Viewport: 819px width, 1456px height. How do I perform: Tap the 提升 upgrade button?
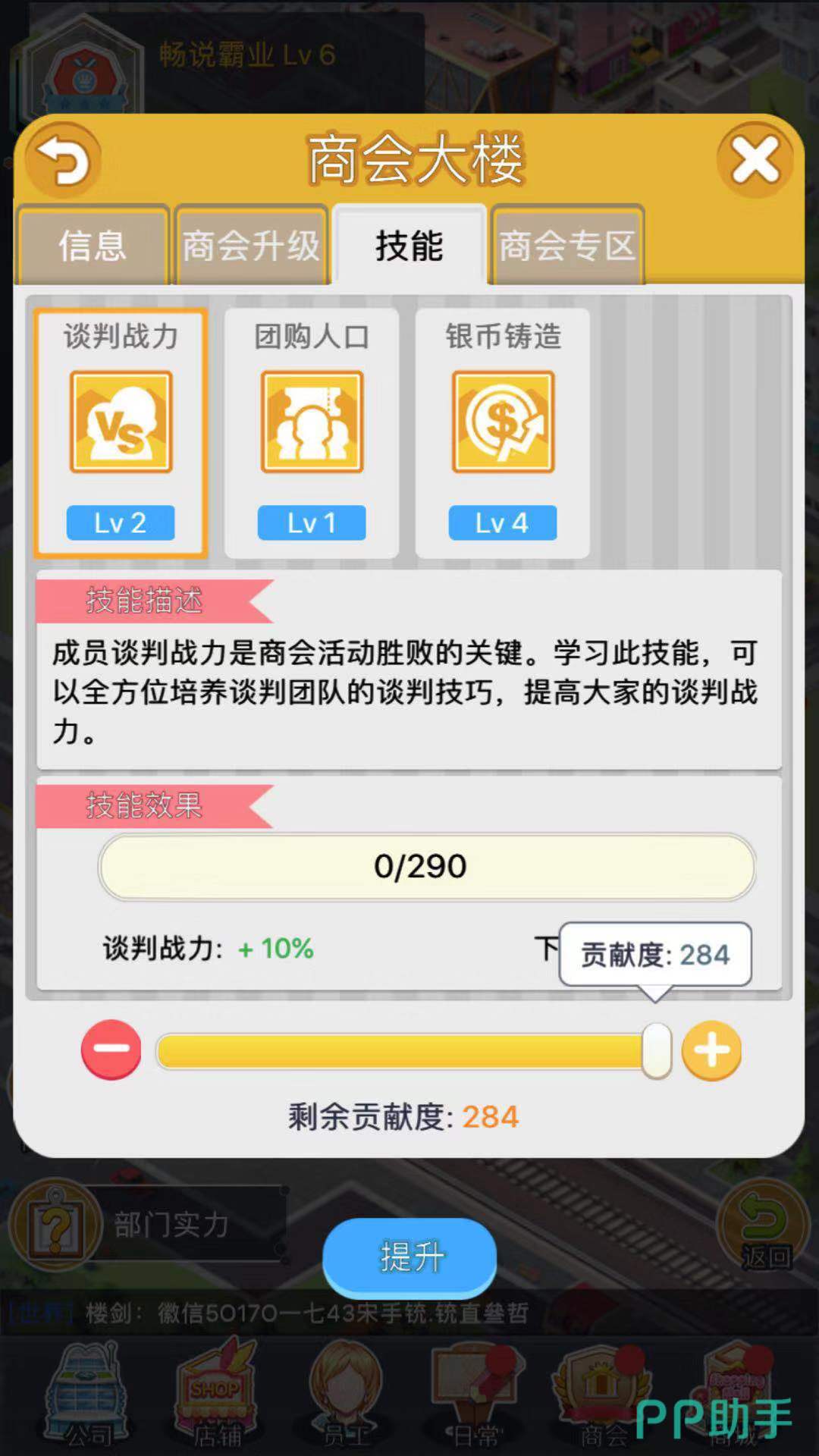point(409,1257)
